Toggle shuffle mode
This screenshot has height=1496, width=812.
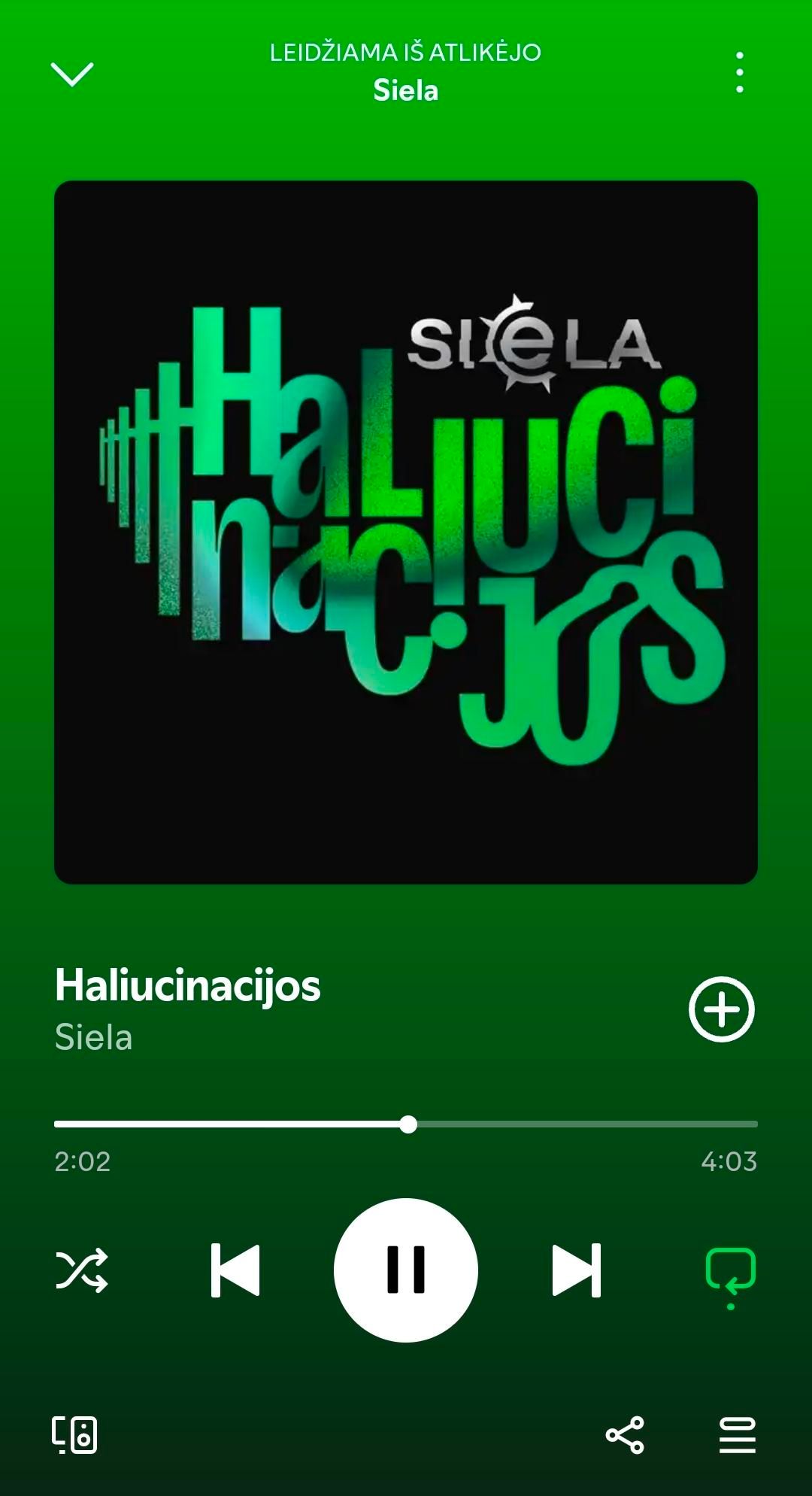(82, 1270)
